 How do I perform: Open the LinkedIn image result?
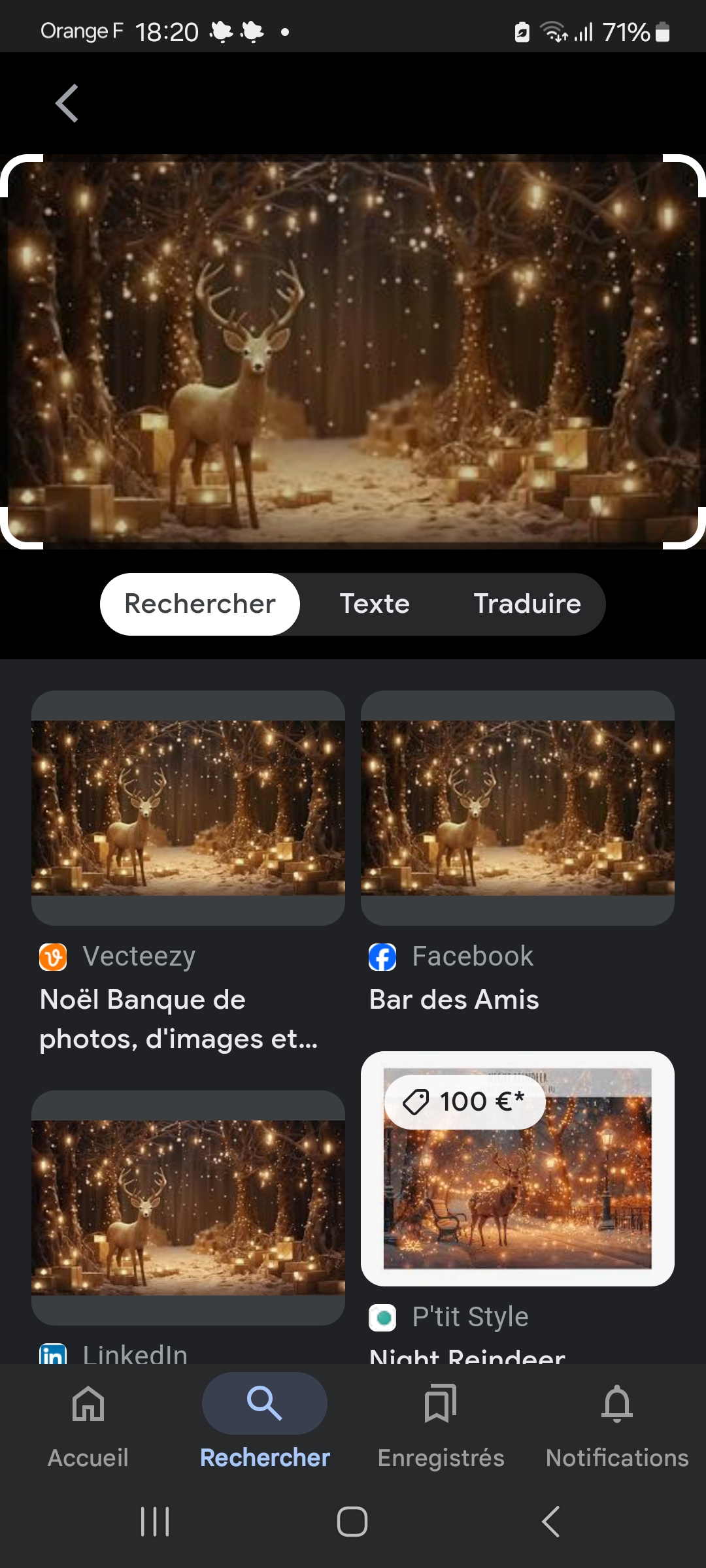click(188, 1207)
